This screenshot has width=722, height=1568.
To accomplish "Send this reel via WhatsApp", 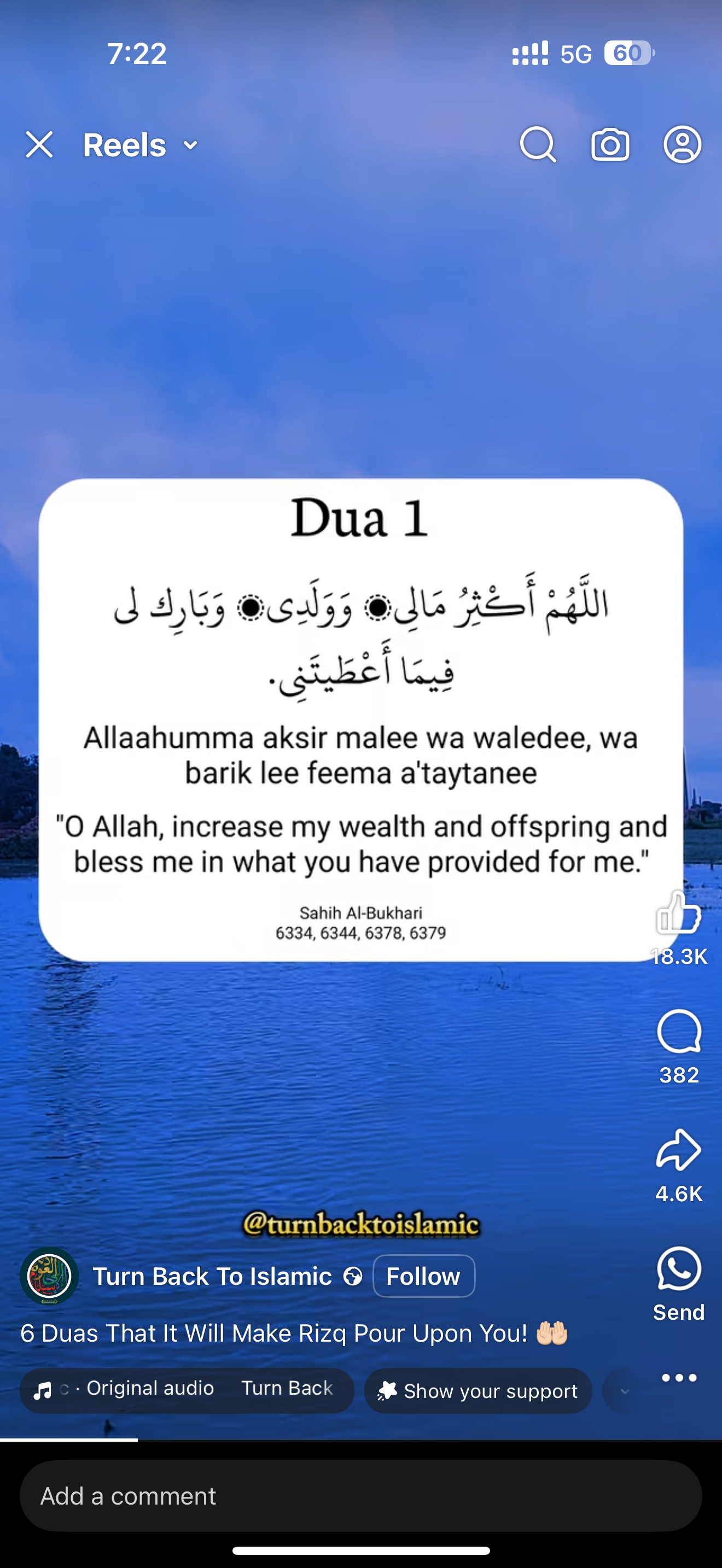I will (678, 1269).
